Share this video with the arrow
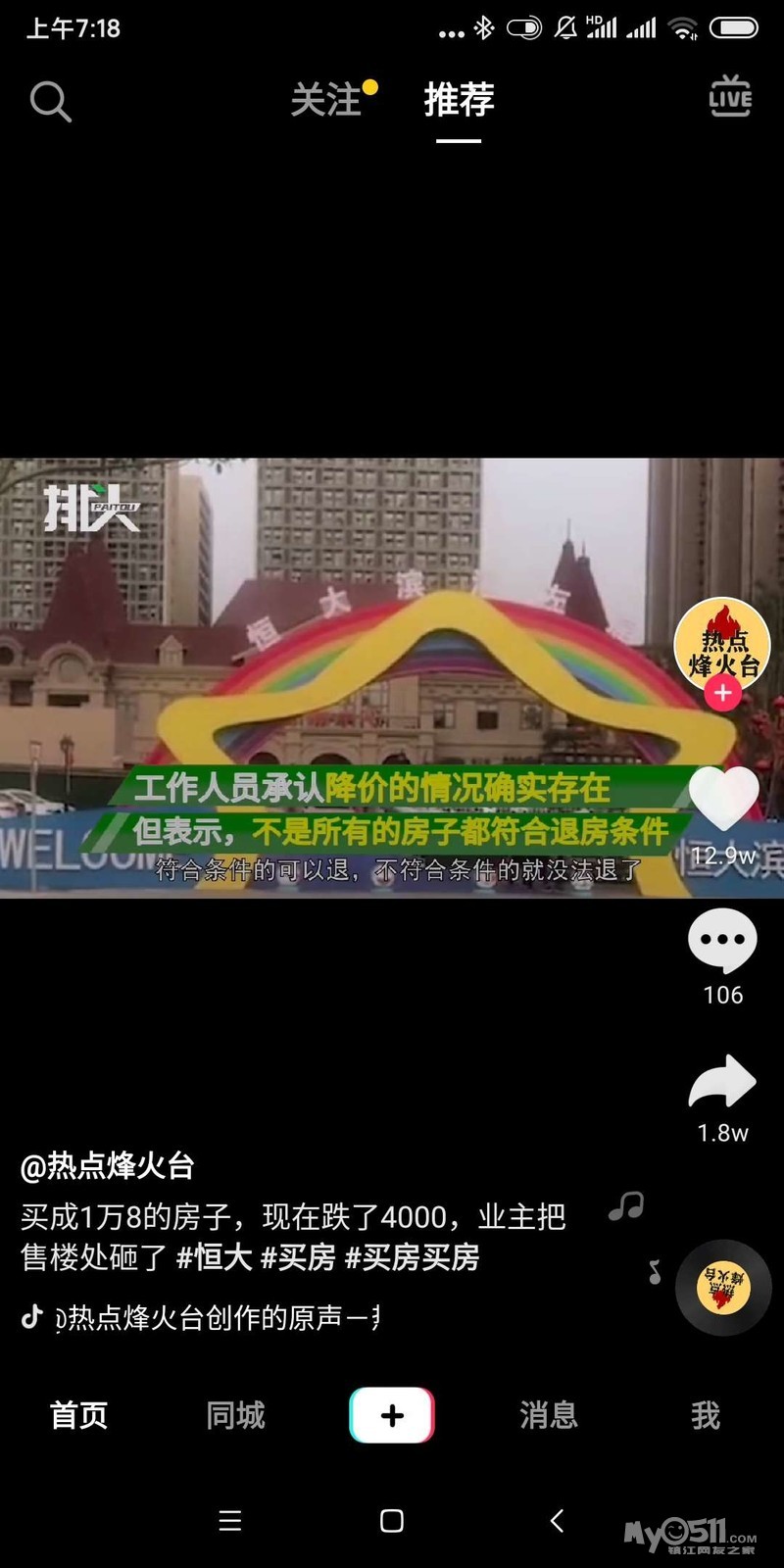The image size is (784, 1568). click(723, 1083)
